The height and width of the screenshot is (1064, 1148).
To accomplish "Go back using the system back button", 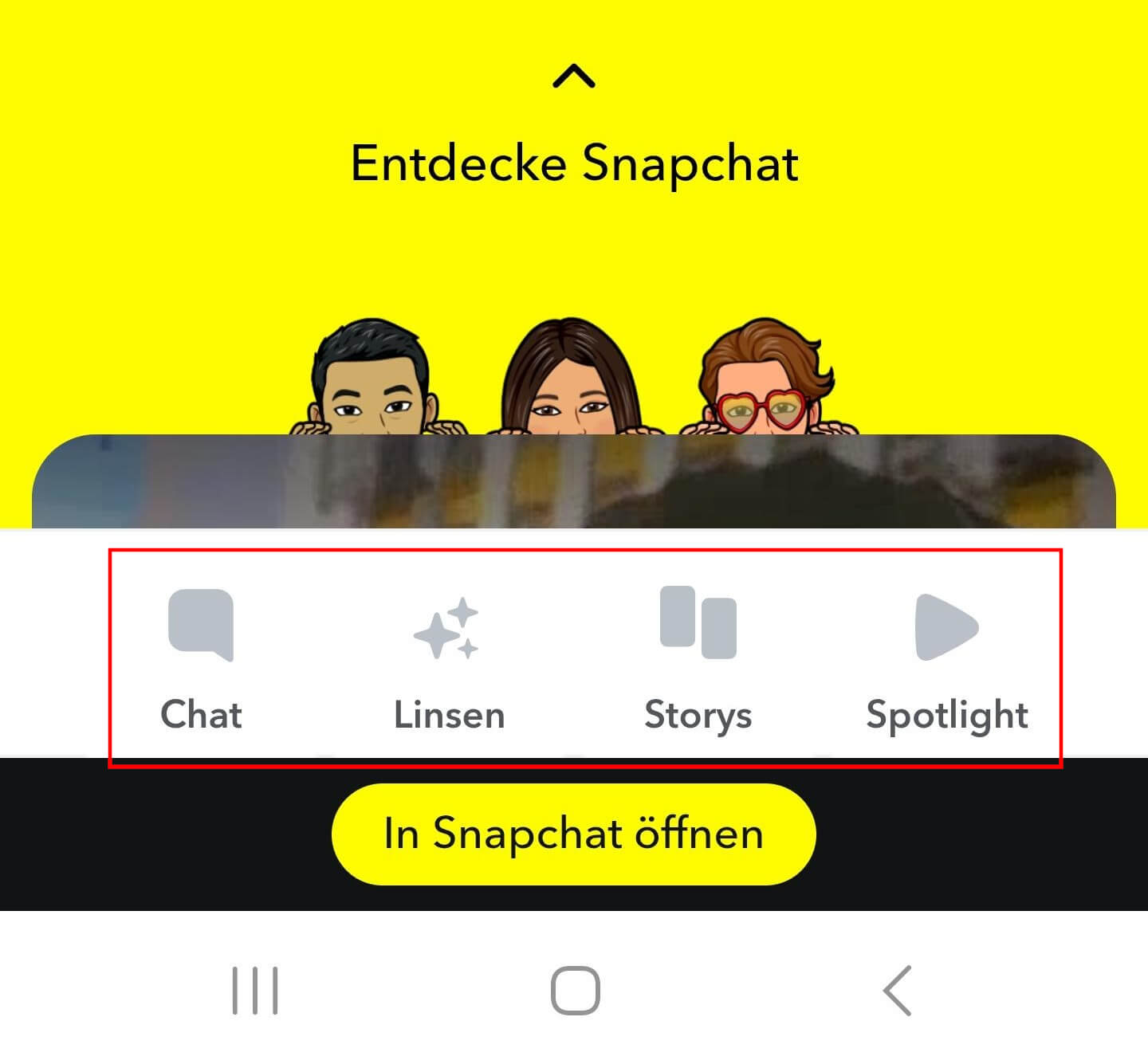I will (x=898, y=991).
